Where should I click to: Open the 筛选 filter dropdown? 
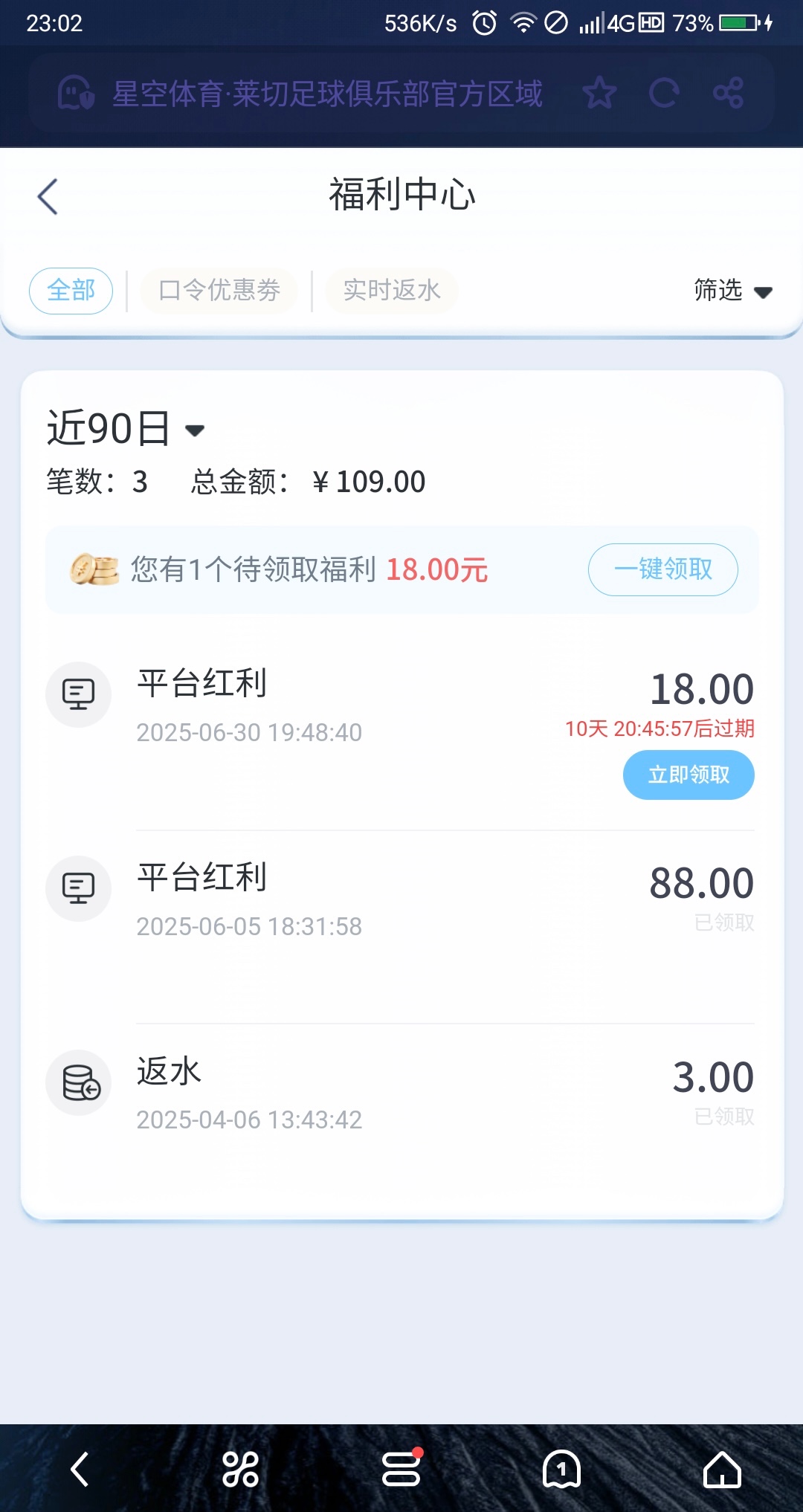pyautogui.click(x=732, y=291)
